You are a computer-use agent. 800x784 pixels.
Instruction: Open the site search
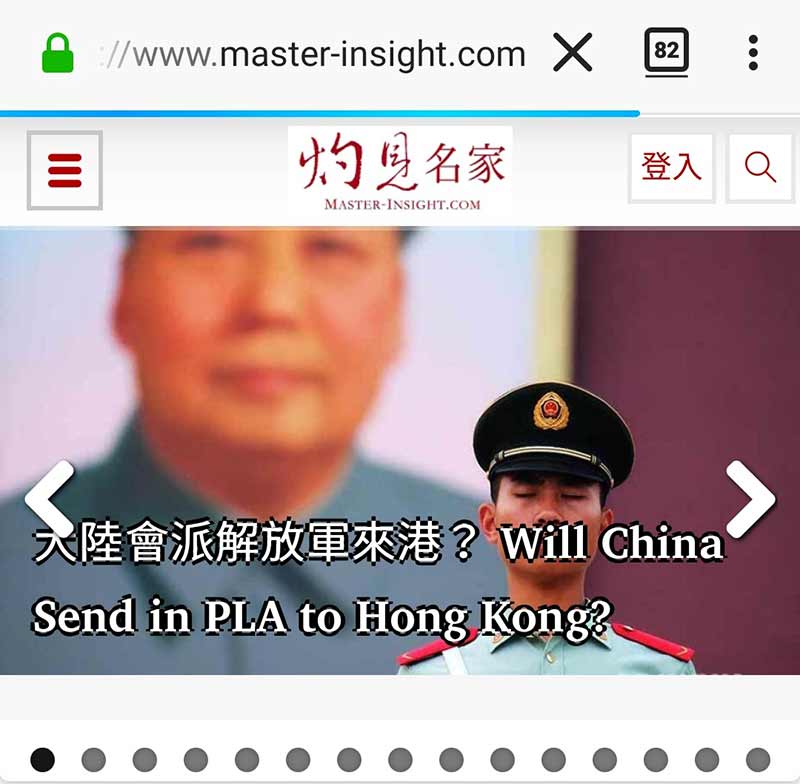tap(760, 168)
